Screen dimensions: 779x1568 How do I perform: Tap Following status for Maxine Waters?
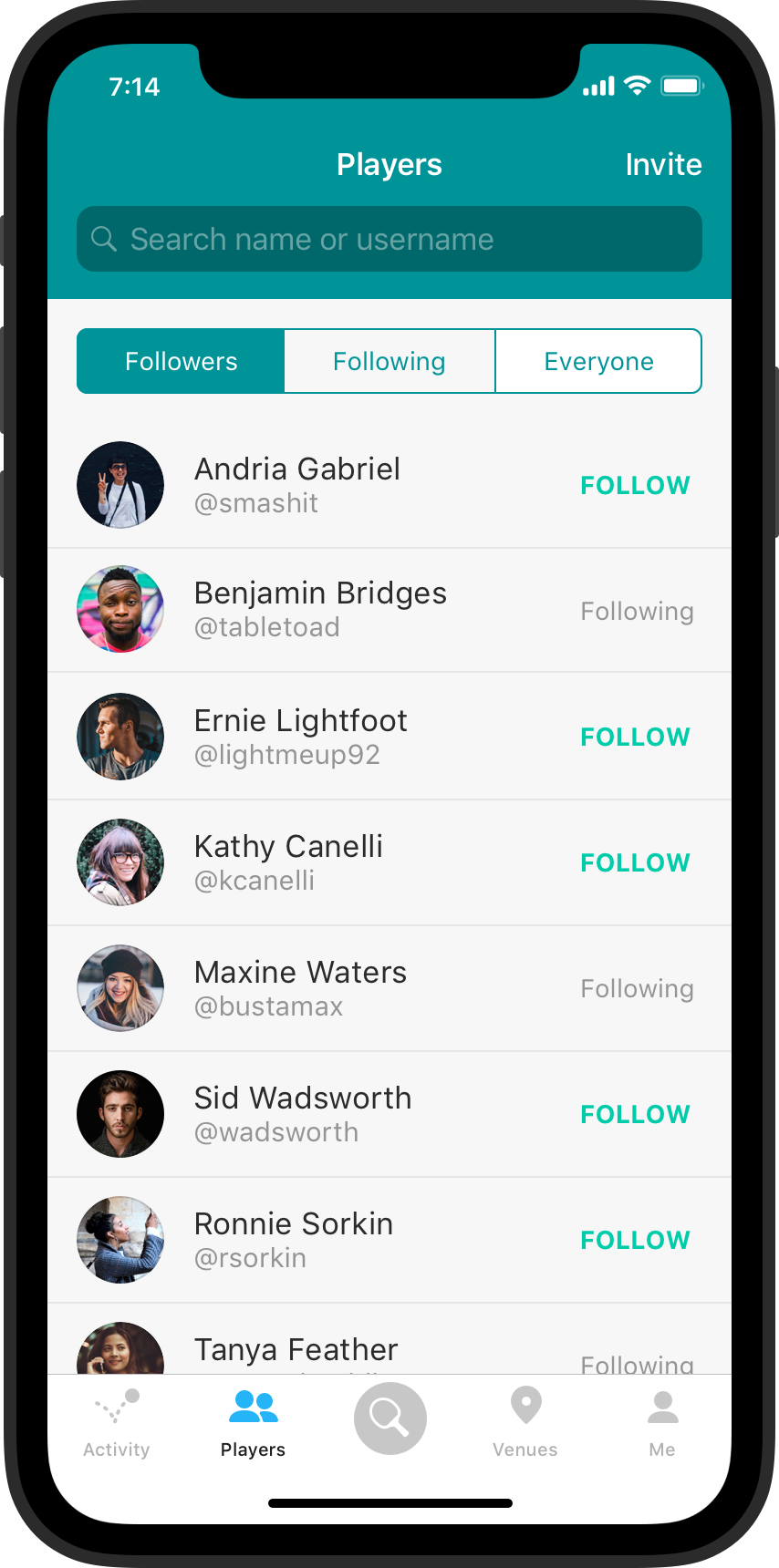(x=637, y=988)
